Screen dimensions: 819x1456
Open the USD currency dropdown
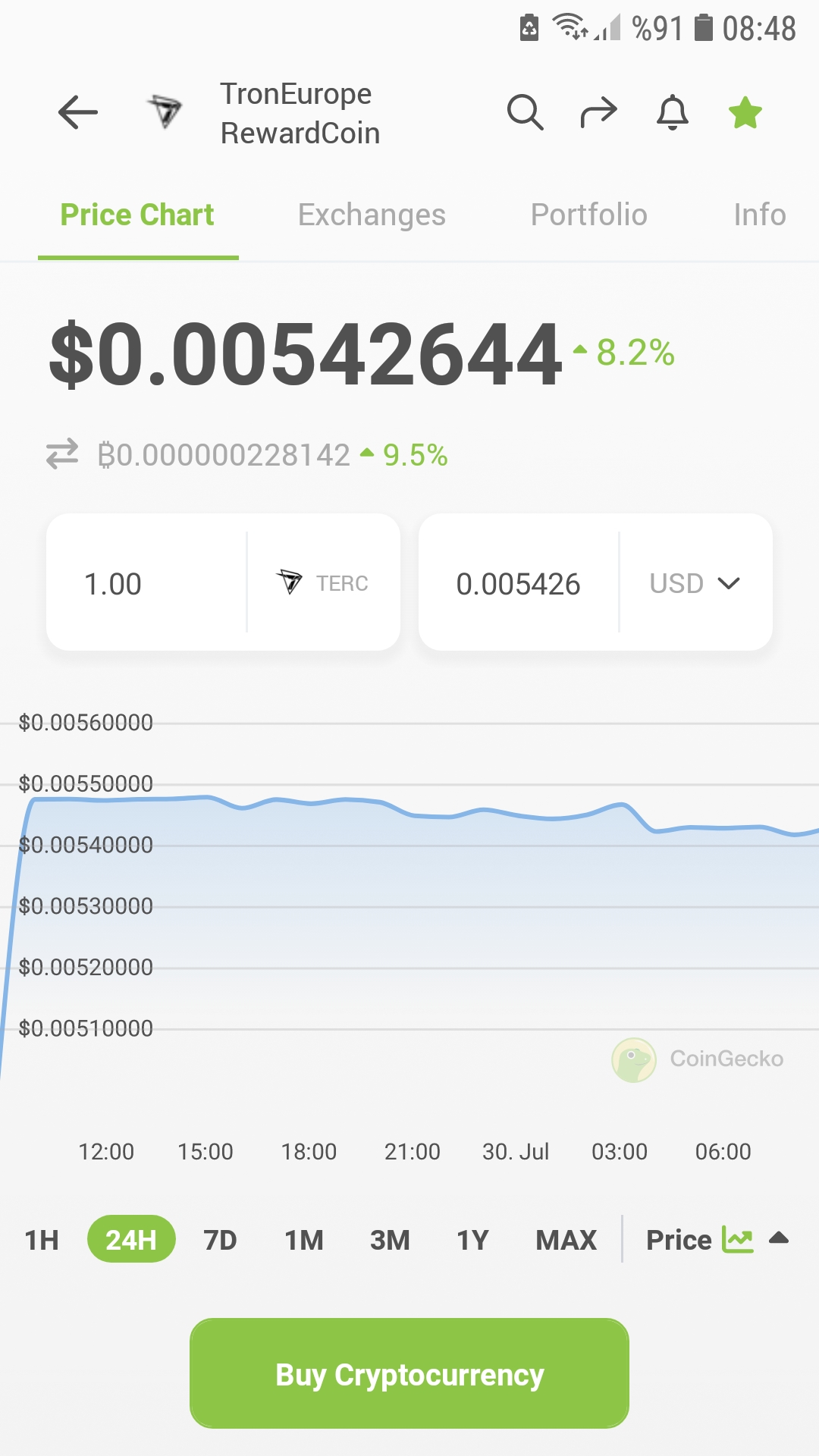695,583
